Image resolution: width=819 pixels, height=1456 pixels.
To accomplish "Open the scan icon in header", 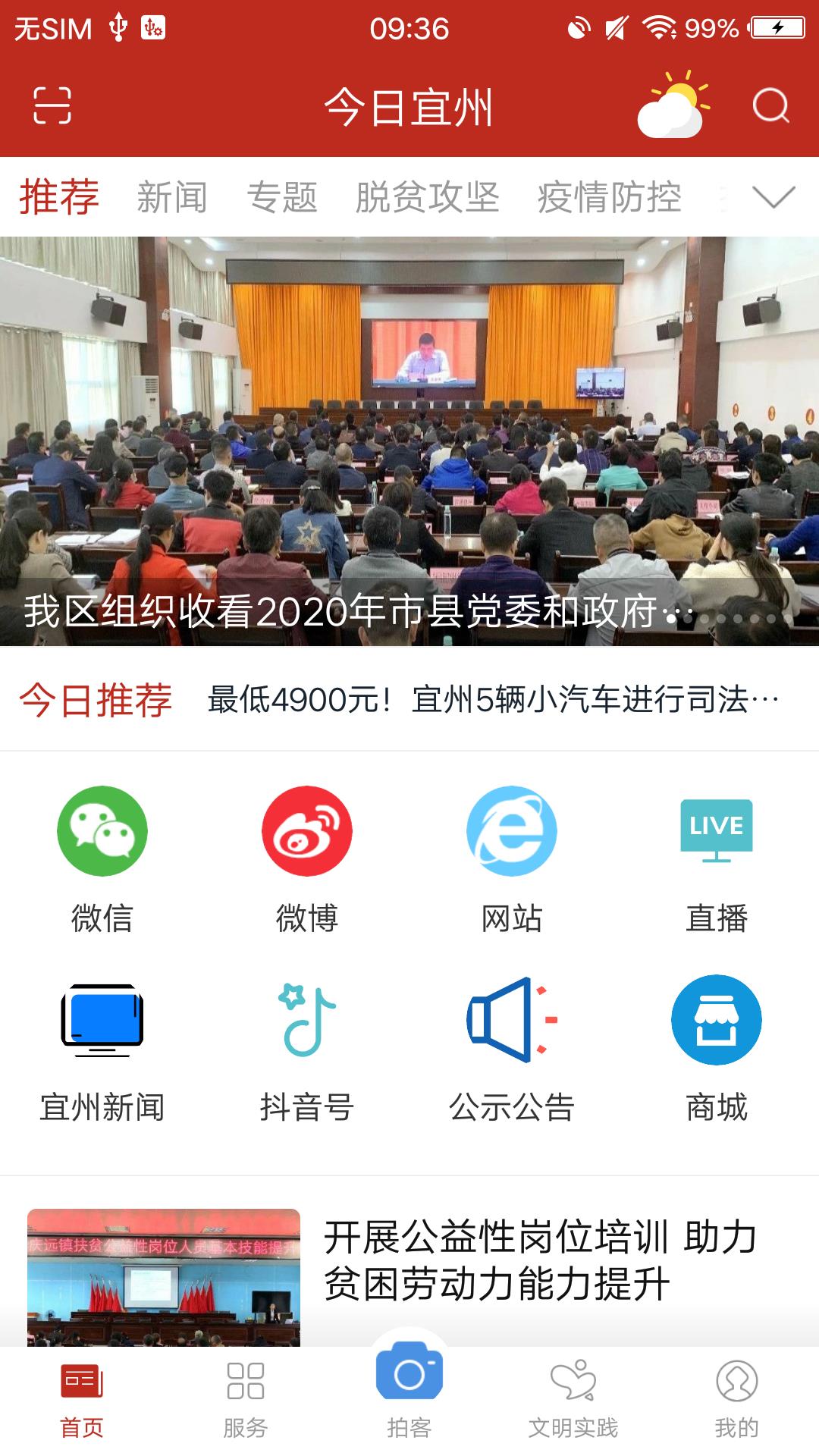I will coord(52,105).
